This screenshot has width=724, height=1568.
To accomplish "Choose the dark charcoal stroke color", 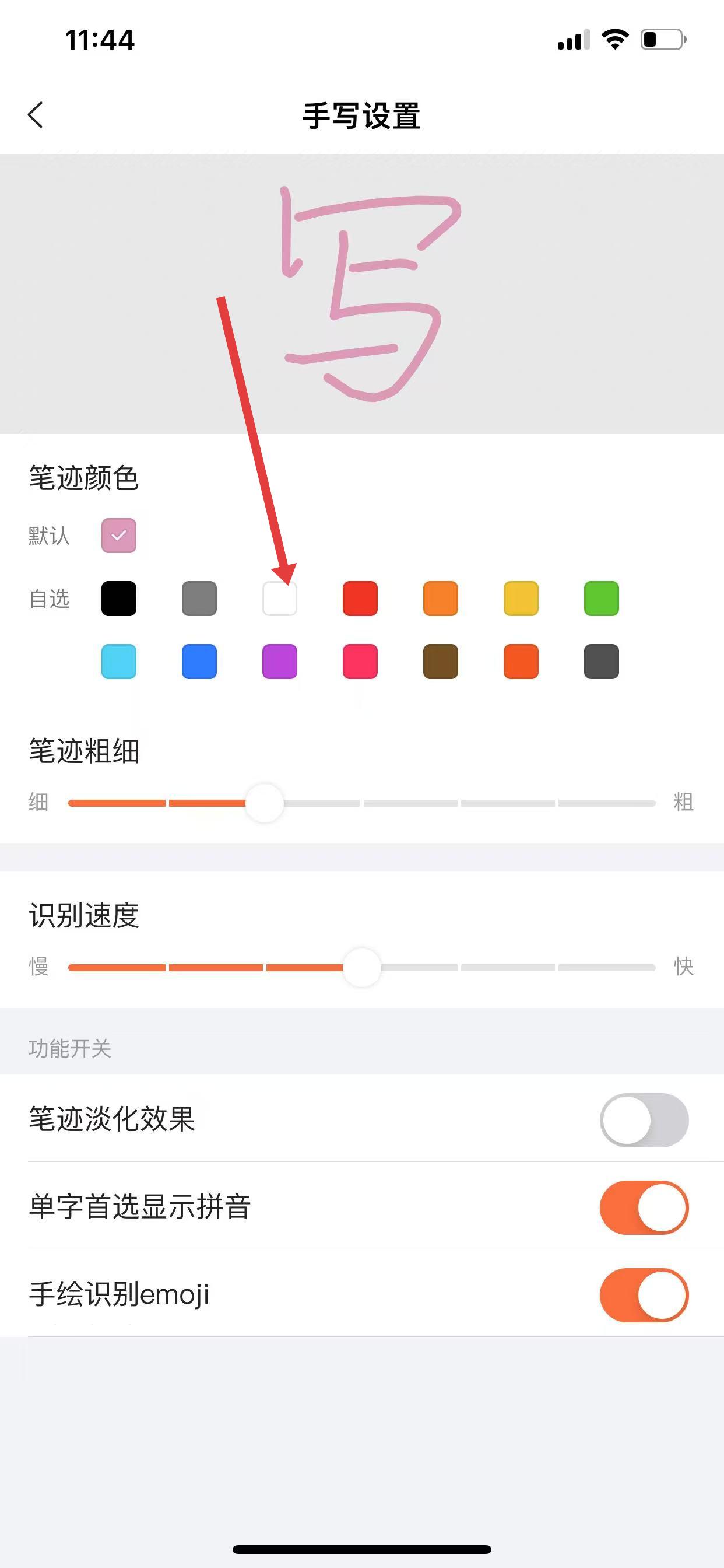I will point(601,661).
